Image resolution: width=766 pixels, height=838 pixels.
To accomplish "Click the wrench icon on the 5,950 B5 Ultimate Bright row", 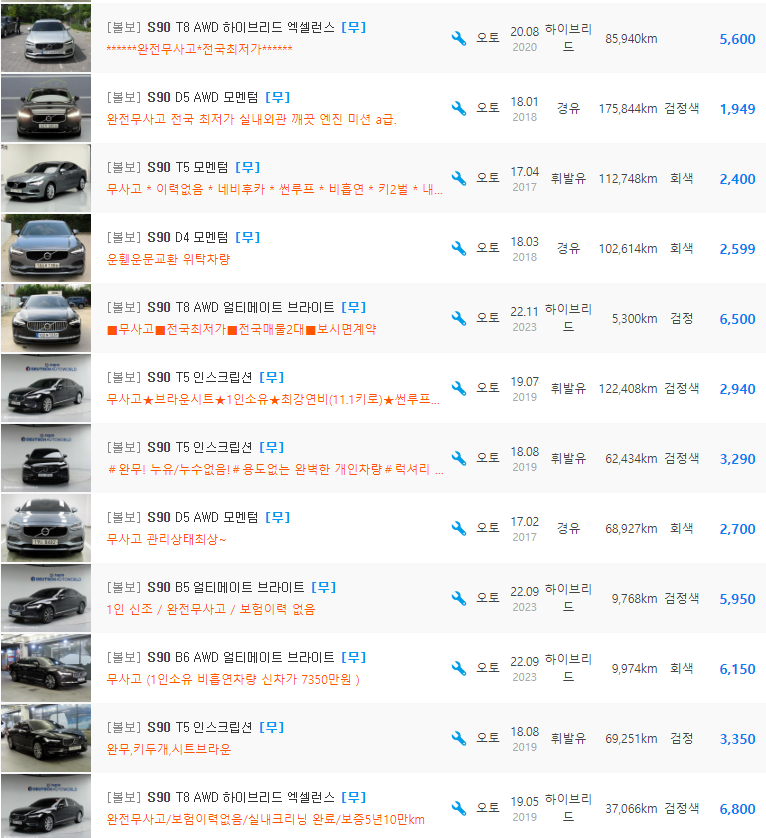I will [460, 597].
